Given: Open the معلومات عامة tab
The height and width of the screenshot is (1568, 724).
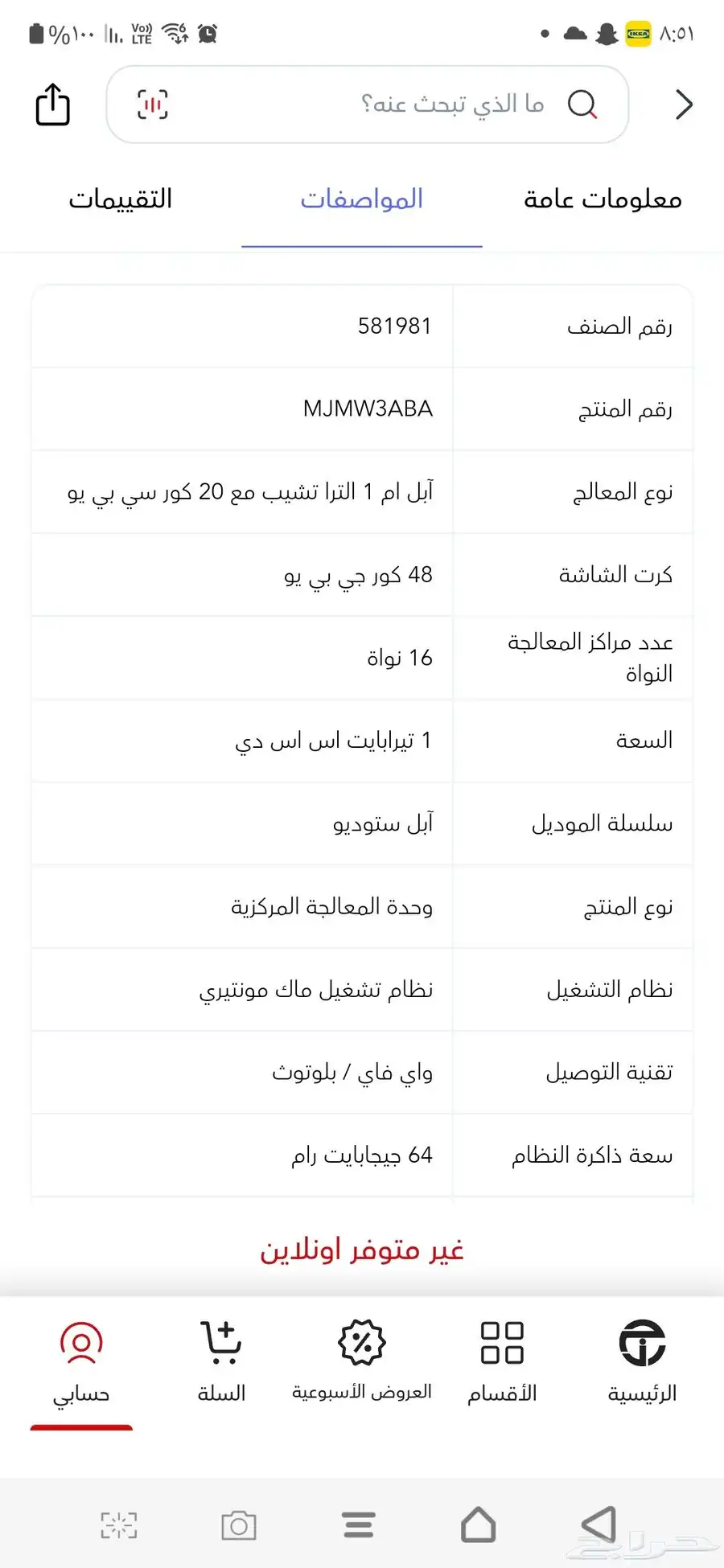Looking at the screenshot, I should pyautogui.click(x=603, y=199).
